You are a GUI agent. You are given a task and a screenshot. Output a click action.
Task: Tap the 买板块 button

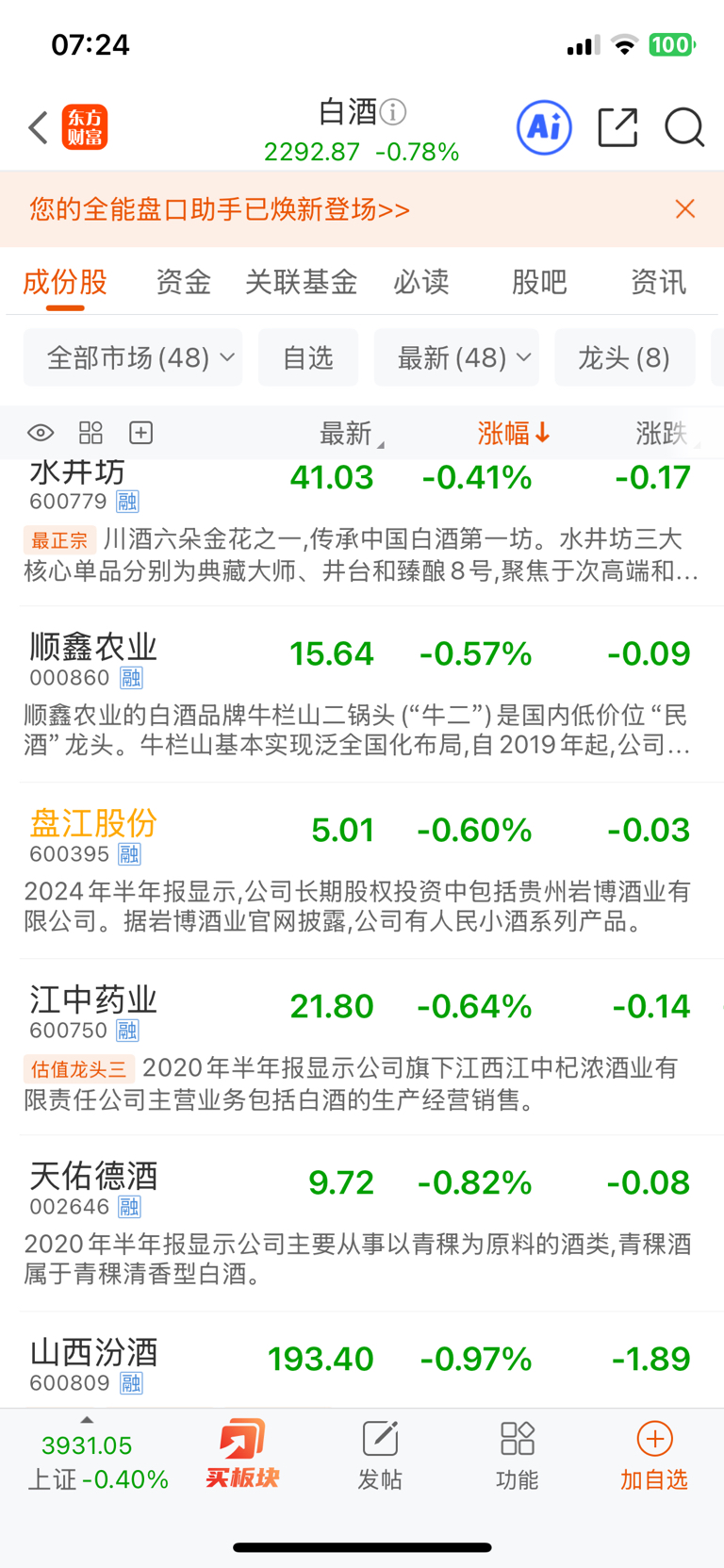click(242, 1455)
